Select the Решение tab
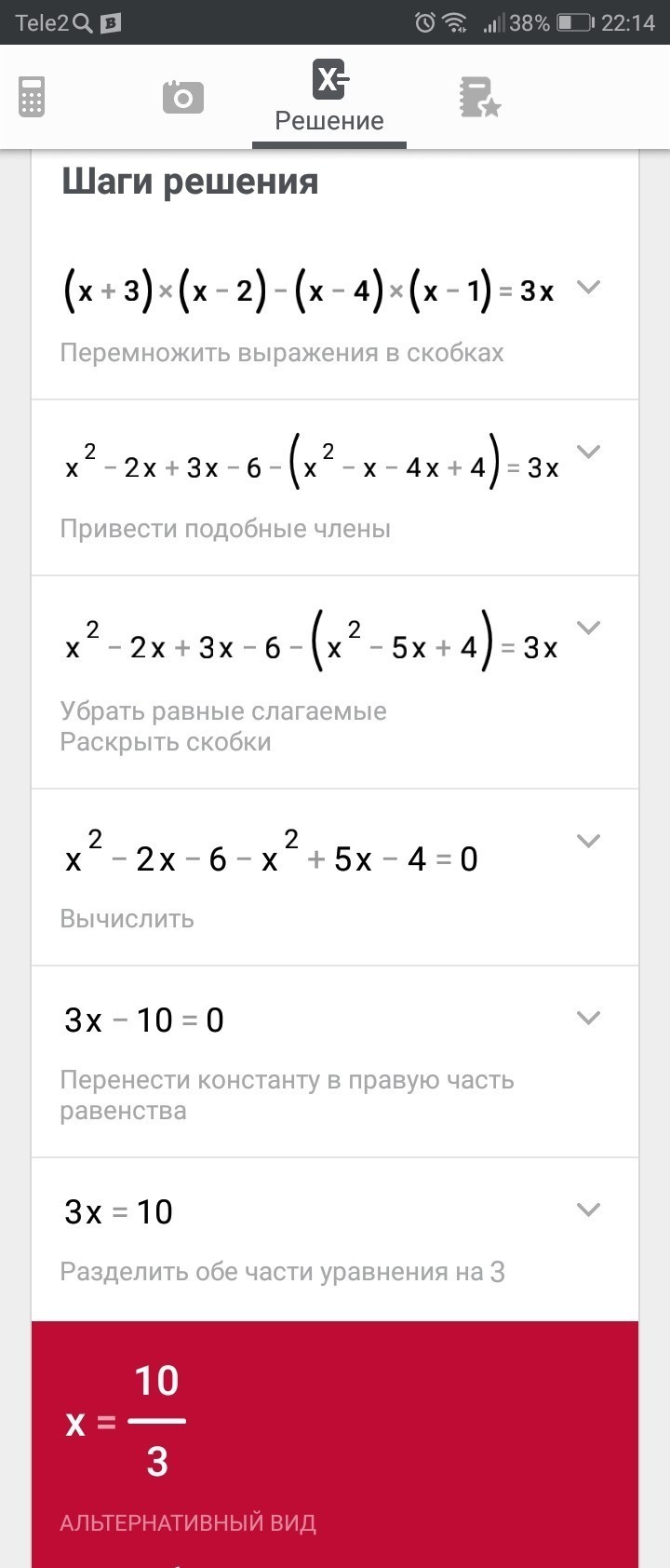The height and width of the screenshot is (1568, 670). (329, 97)
